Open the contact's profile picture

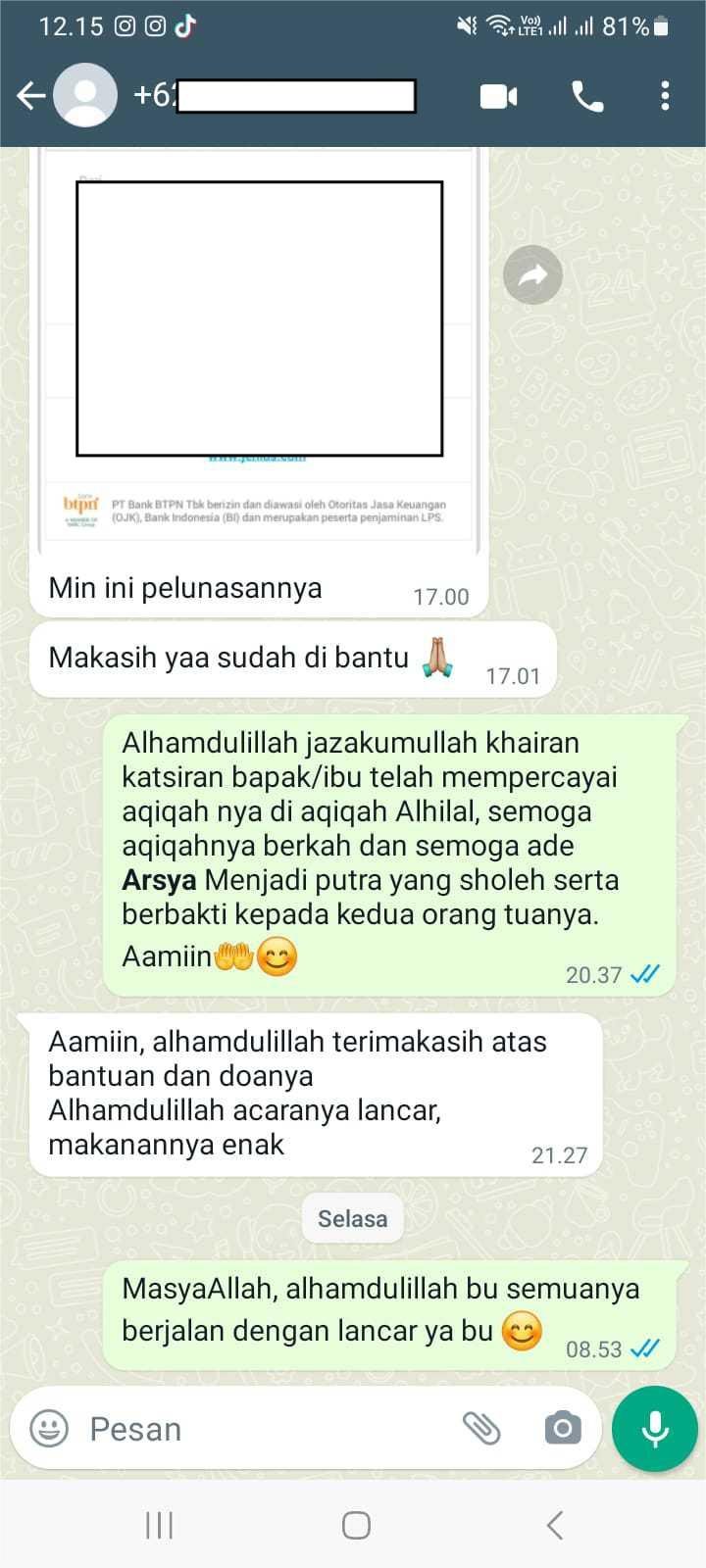(85, 96)
